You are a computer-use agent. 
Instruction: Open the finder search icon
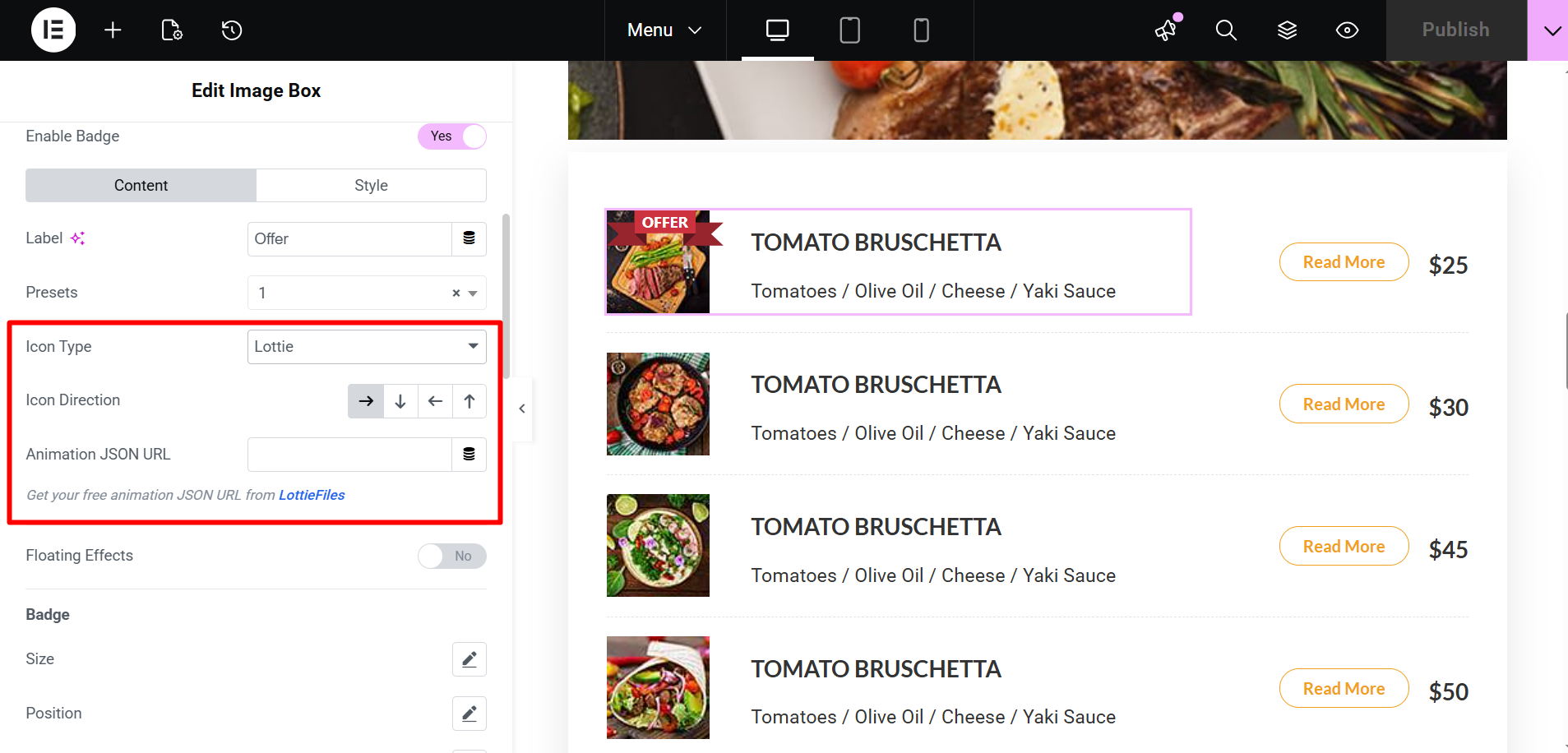click(x=1226, y=30)
